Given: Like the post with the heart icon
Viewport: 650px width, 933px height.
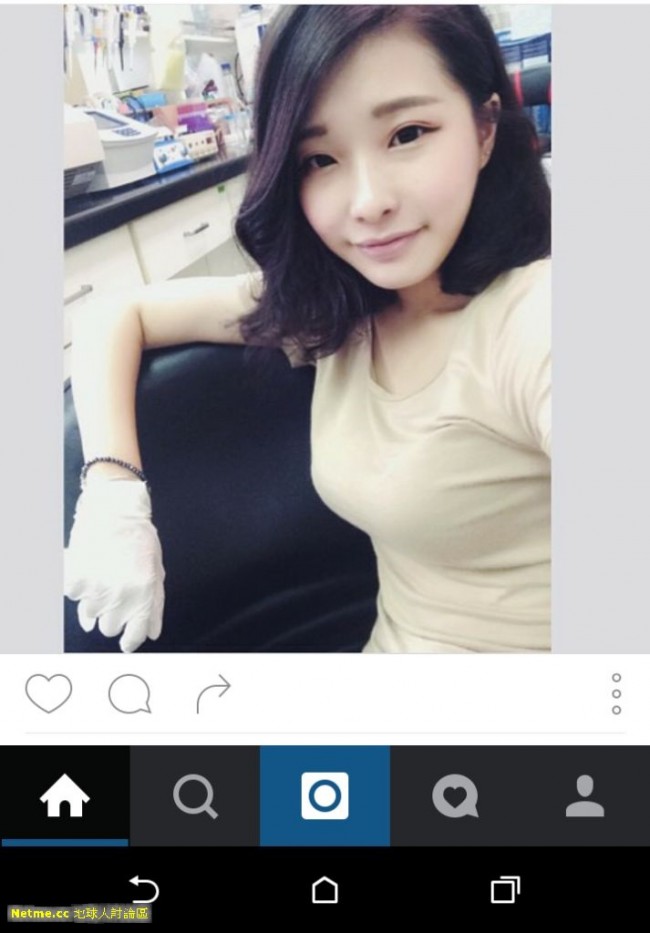Looking at the screenshot, I should click(x=48, y=693).
